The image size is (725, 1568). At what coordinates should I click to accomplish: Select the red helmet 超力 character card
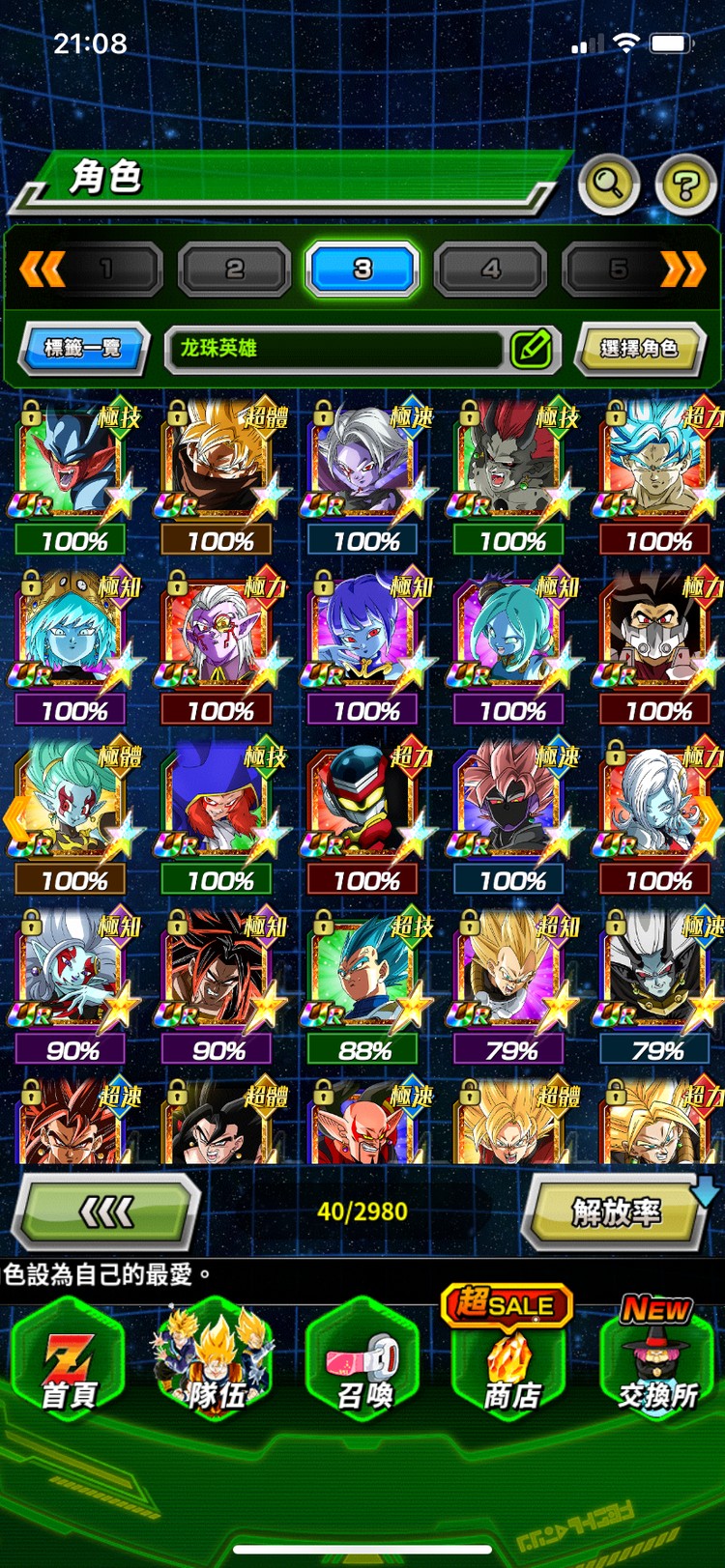click(x=364, y=802)
